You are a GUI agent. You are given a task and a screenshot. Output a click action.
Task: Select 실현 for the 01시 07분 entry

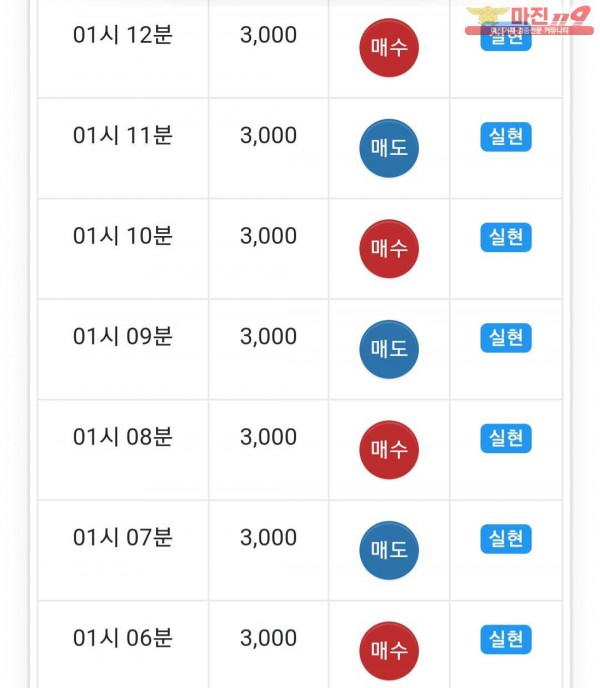[x=506, y=539]
